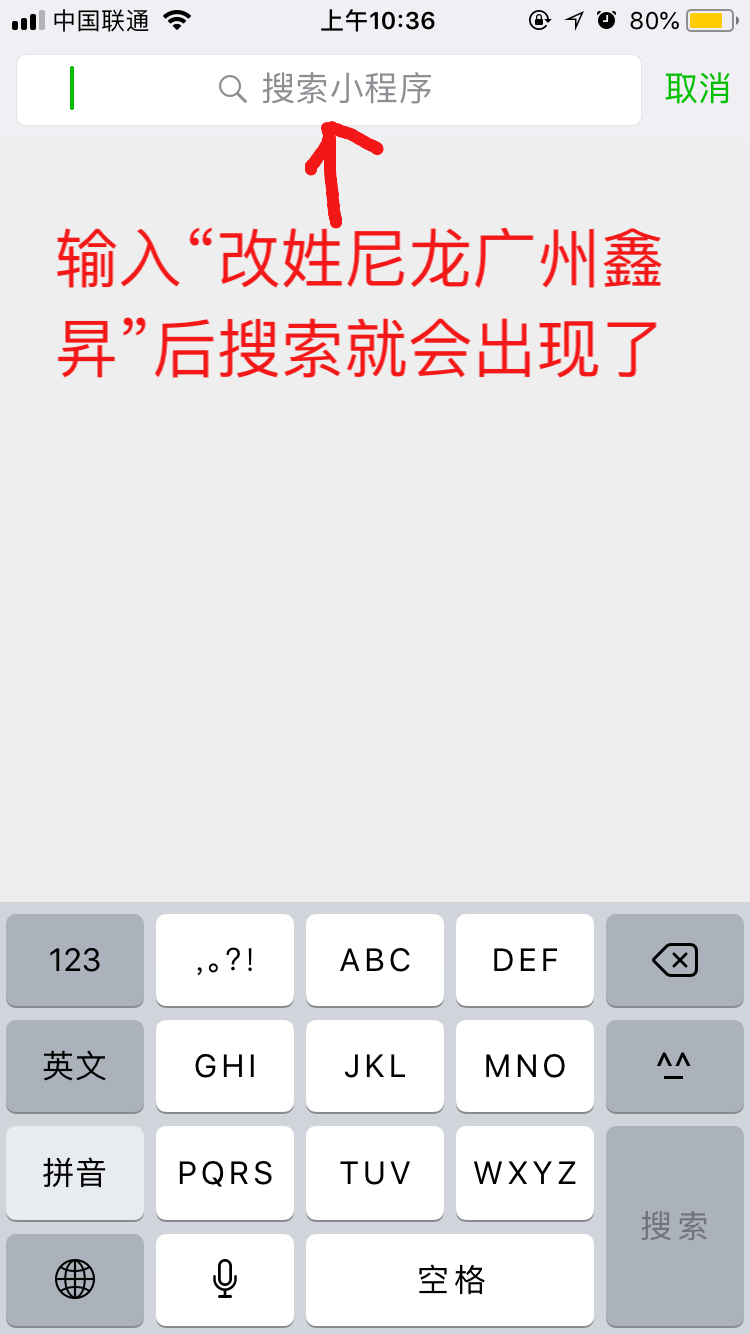The width and height of the screenshot is (750, 1334).
Task: Switch keyboard to 123 numbers
Action: coord(75,960)
